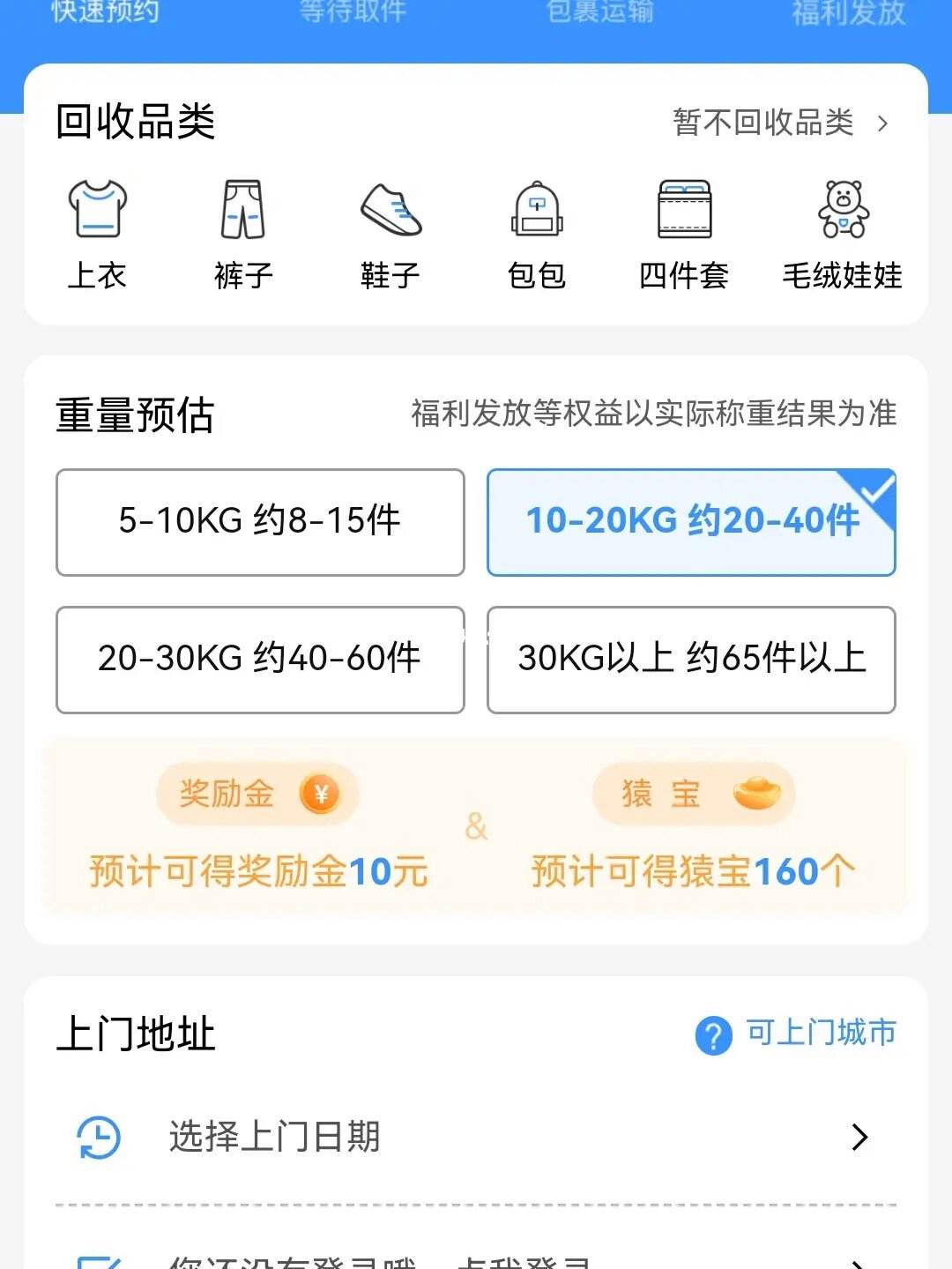The width and height of the screenshot is (952, 1269).
Task: Open the 暂不回收品类 list
Action: (x=780, y=123)
